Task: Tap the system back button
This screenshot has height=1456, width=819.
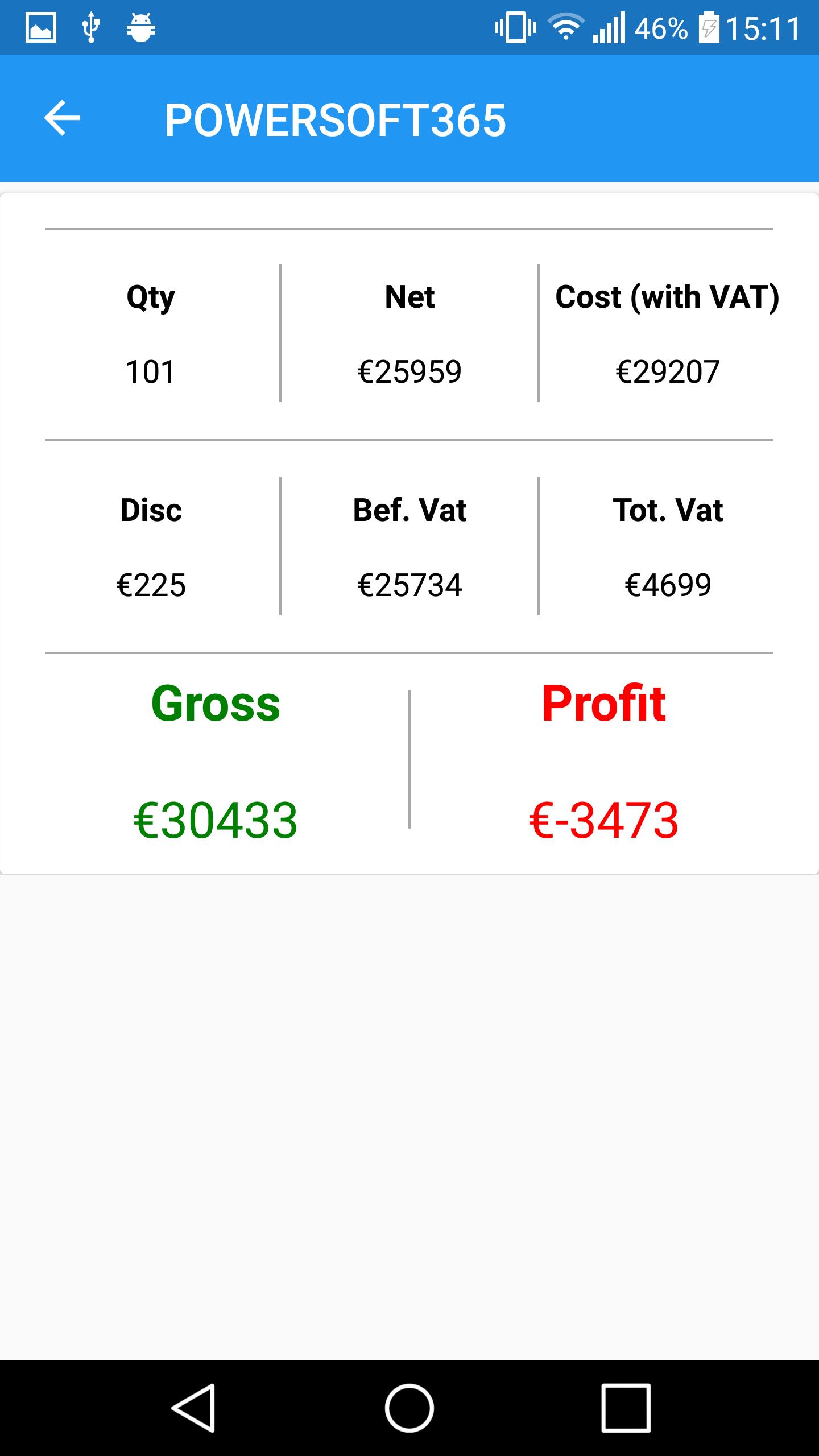Action: pyautogui.click(x=193, y=1408)
